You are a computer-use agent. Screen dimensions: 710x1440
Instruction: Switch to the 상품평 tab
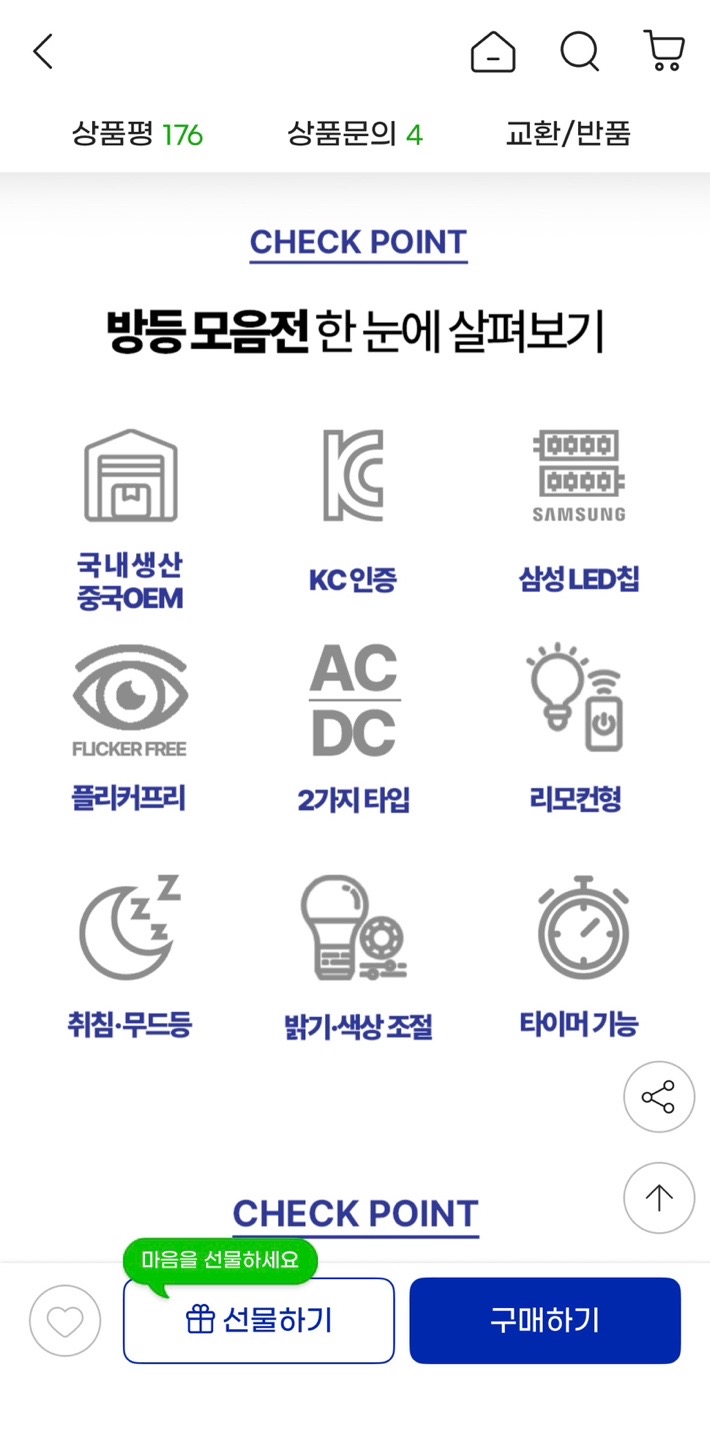point(138,134)
